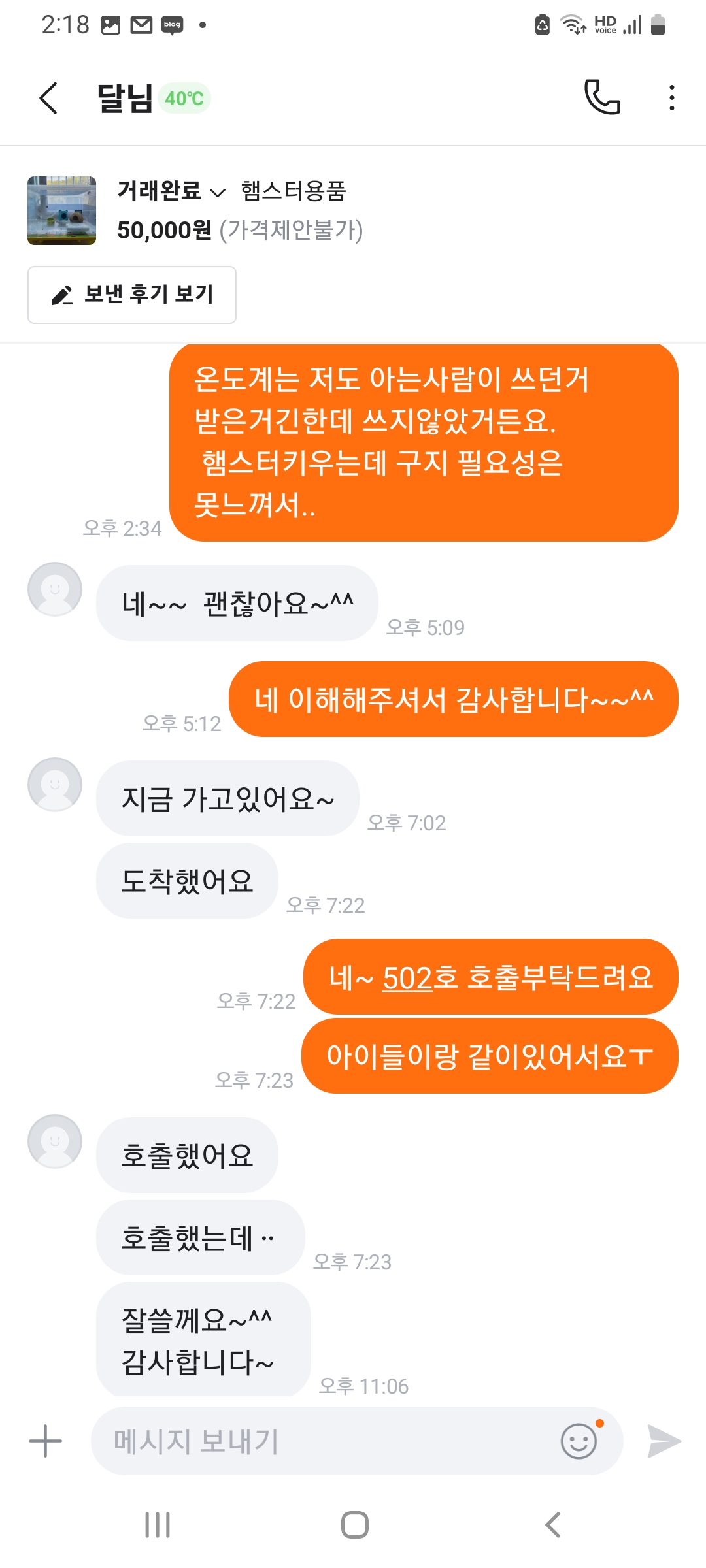Open 달님's profile avatar beside 괜찮아요 message
The image size is (706, 1568).
tap(55, 589)
